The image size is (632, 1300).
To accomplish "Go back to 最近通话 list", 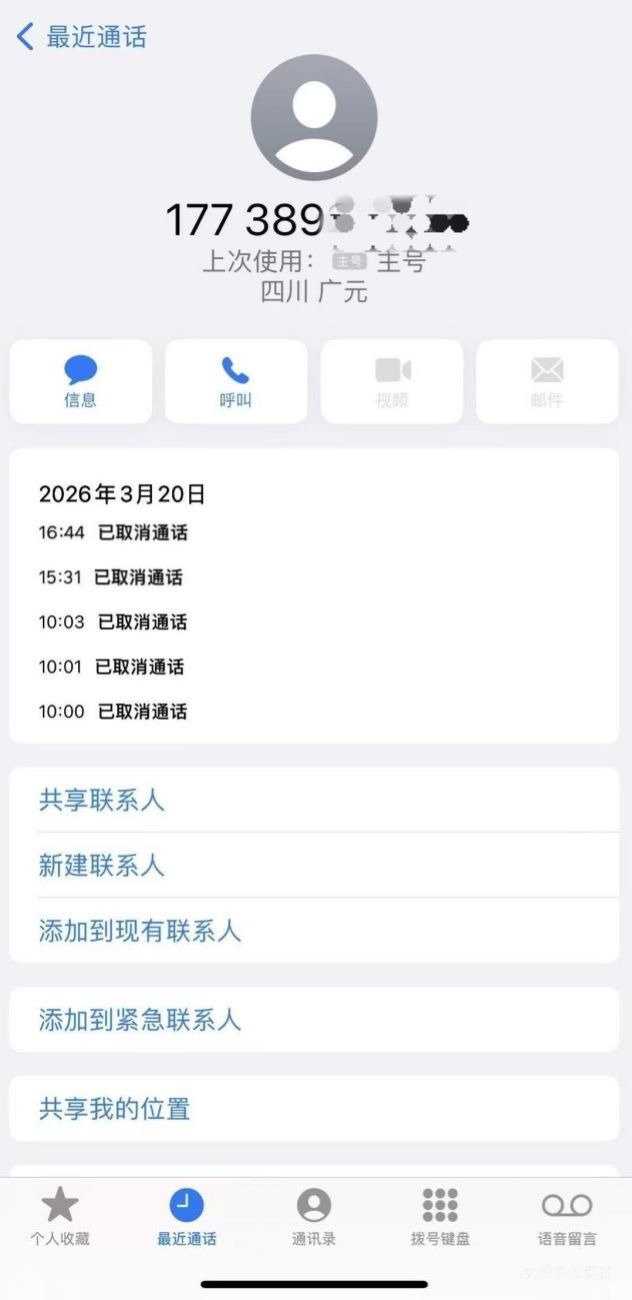I will pyautogui.click(x=82, y=38).
